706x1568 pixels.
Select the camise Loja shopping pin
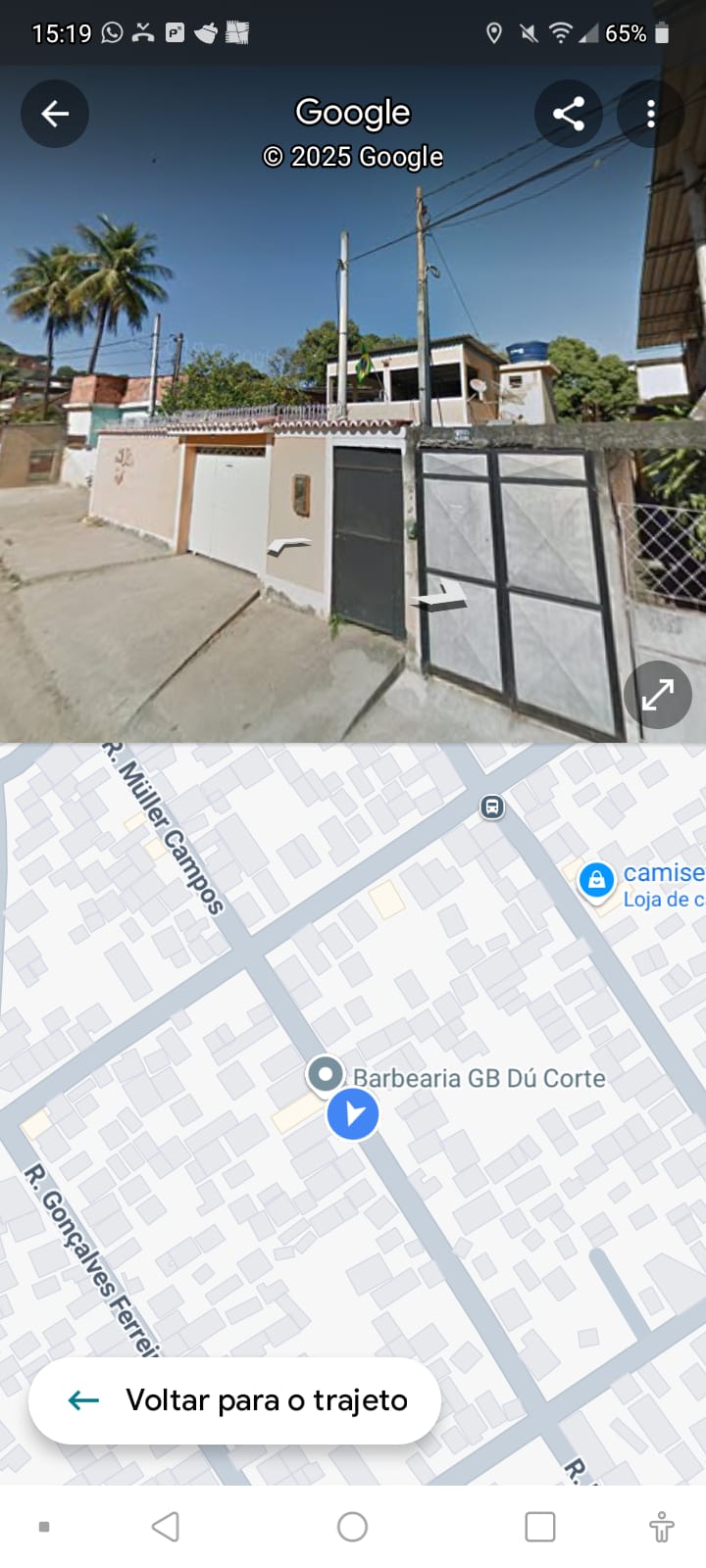596,880
